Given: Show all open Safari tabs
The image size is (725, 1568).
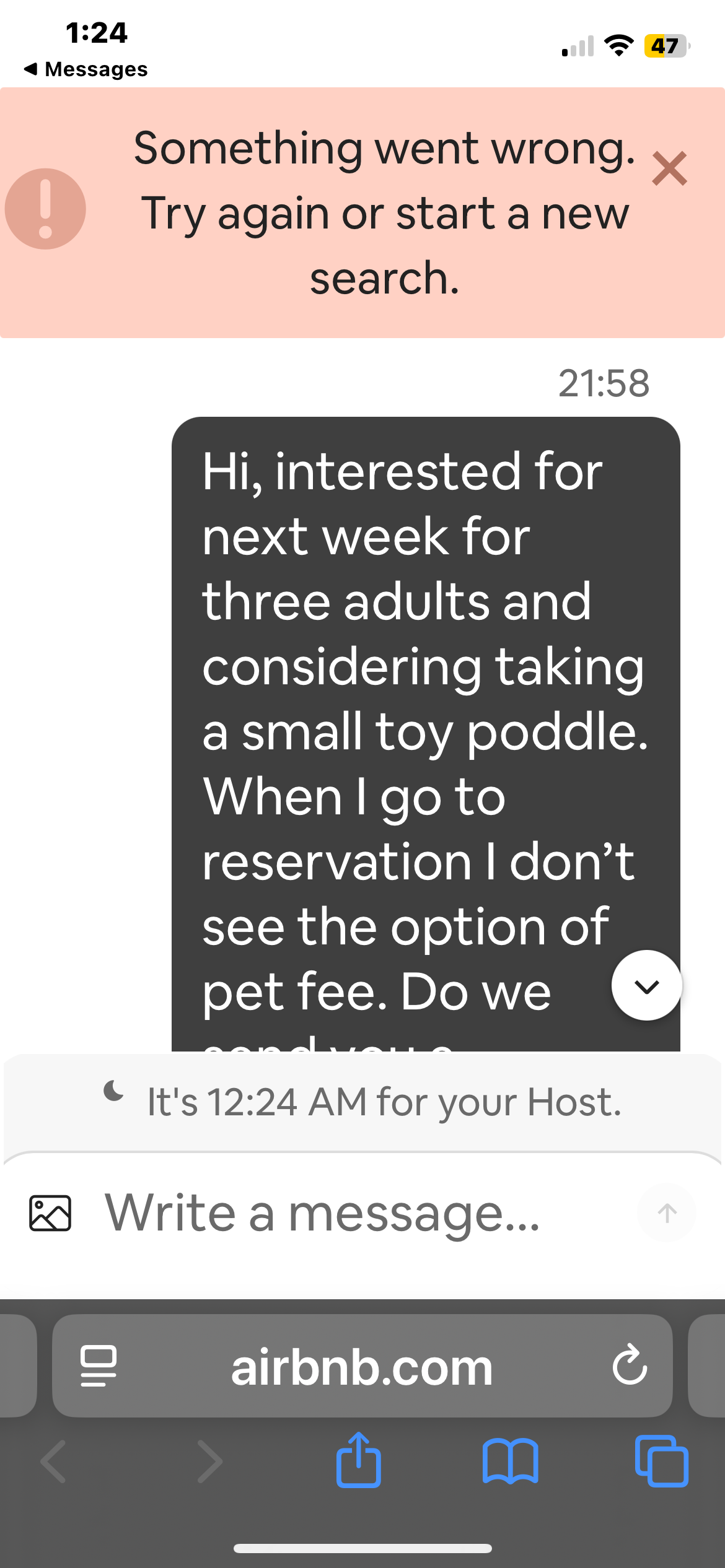Looking at the screenshot, I should tap(661, 1461).
